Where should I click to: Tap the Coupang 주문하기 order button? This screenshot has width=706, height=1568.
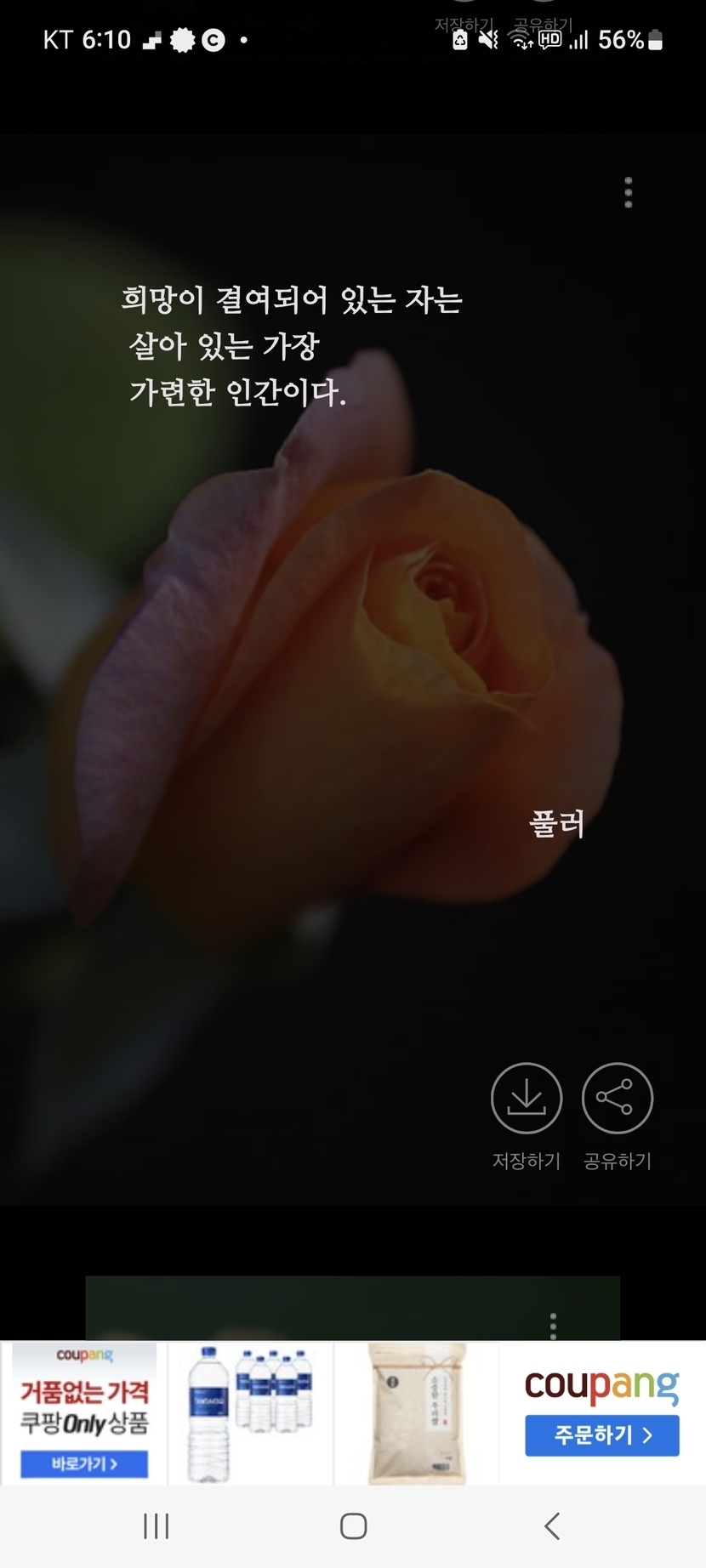601,1435
